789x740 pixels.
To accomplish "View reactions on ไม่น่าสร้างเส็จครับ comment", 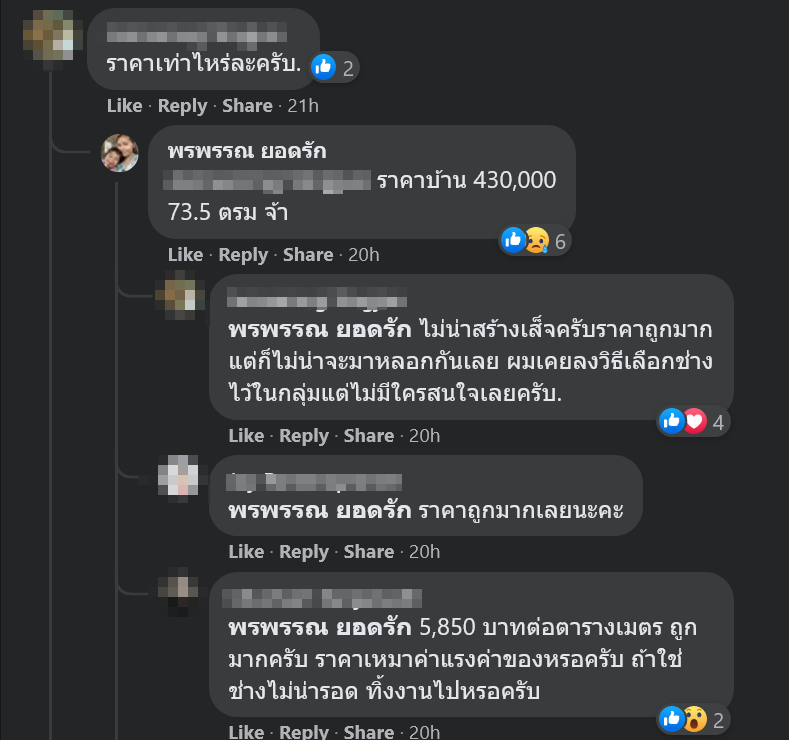I will tap(692, 422).
